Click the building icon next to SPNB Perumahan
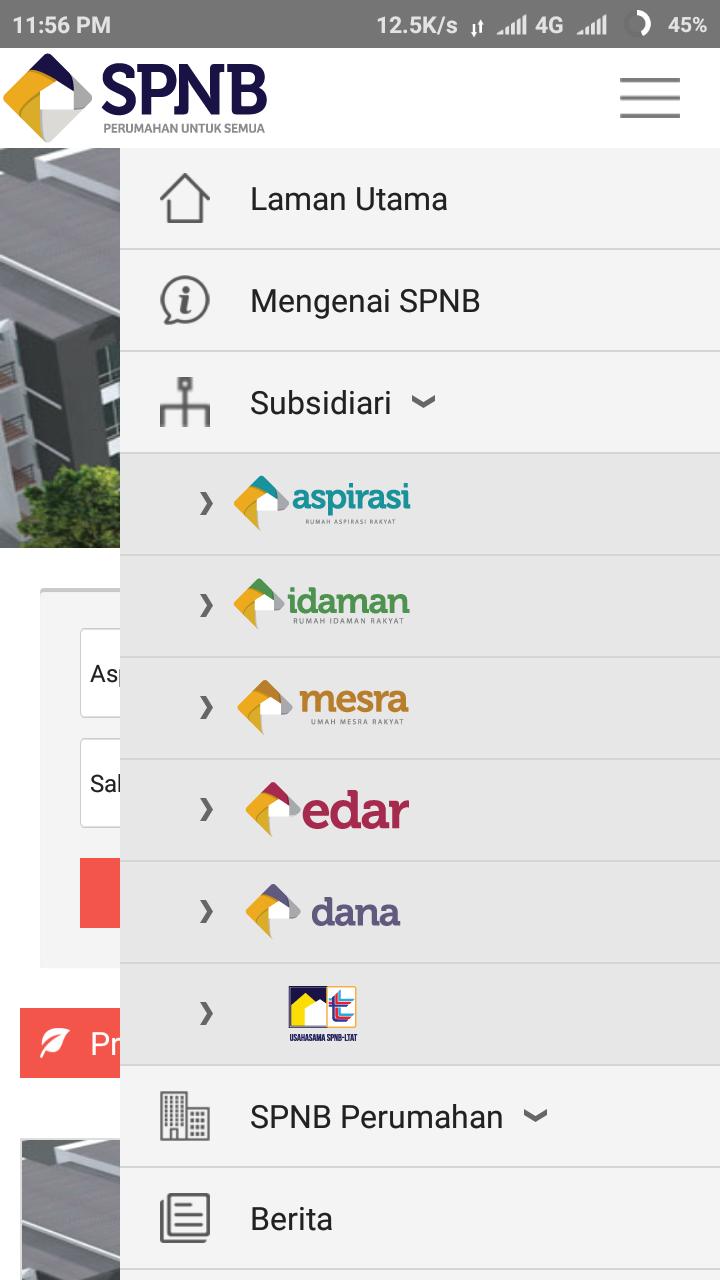Viewport: 720px width, 1280px height. 184,1117
